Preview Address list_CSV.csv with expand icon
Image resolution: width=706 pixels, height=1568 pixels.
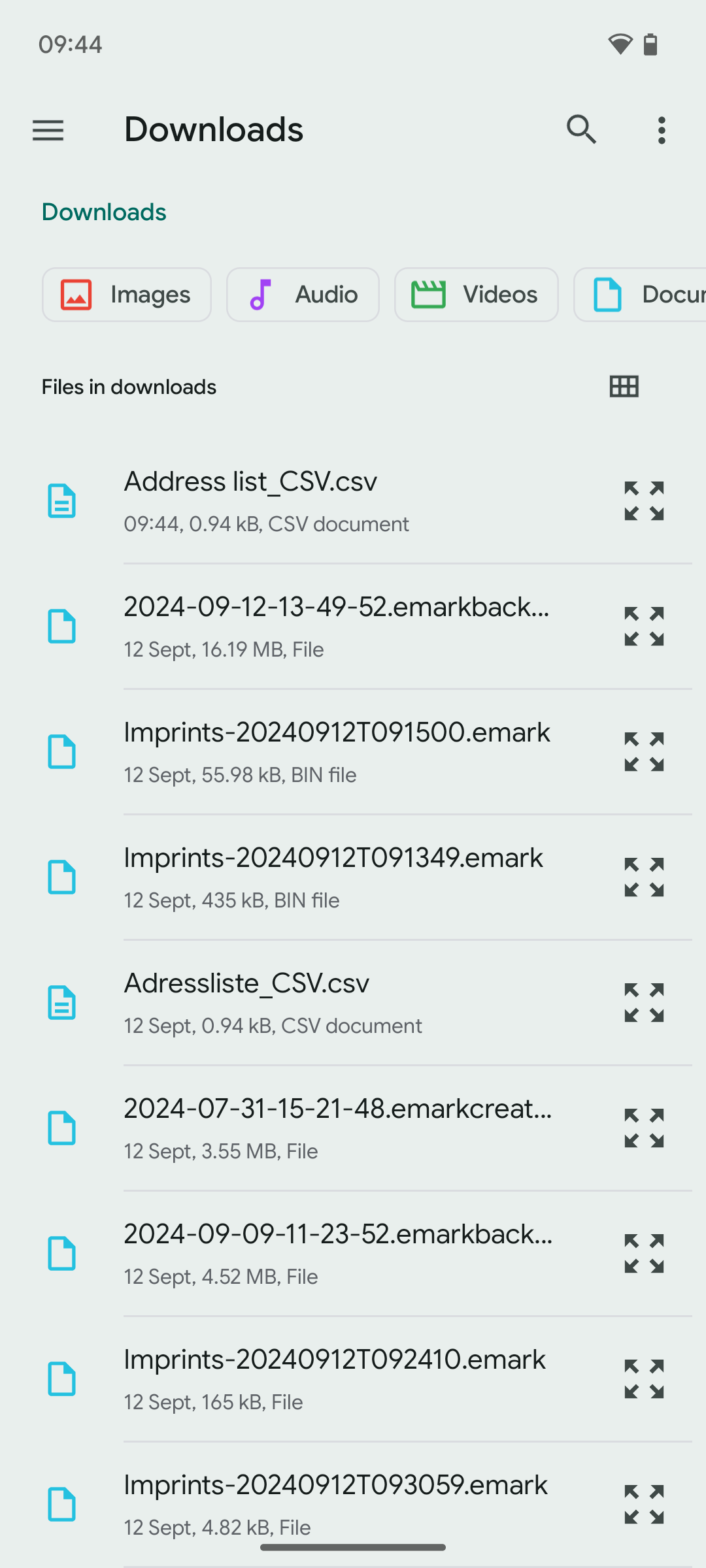pos(644,501)
